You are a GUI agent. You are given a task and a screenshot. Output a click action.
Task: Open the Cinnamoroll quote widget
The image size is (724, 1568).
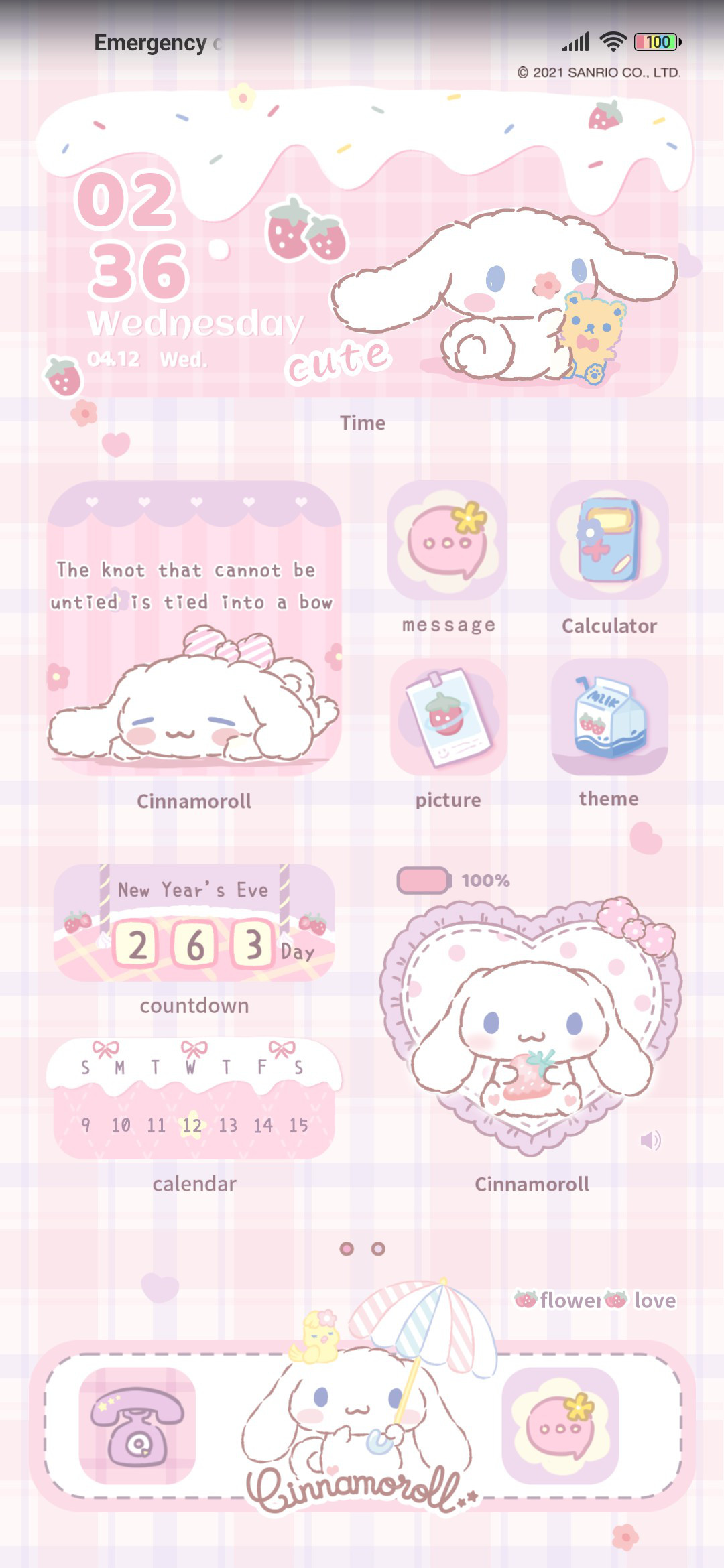click(194, 628)
